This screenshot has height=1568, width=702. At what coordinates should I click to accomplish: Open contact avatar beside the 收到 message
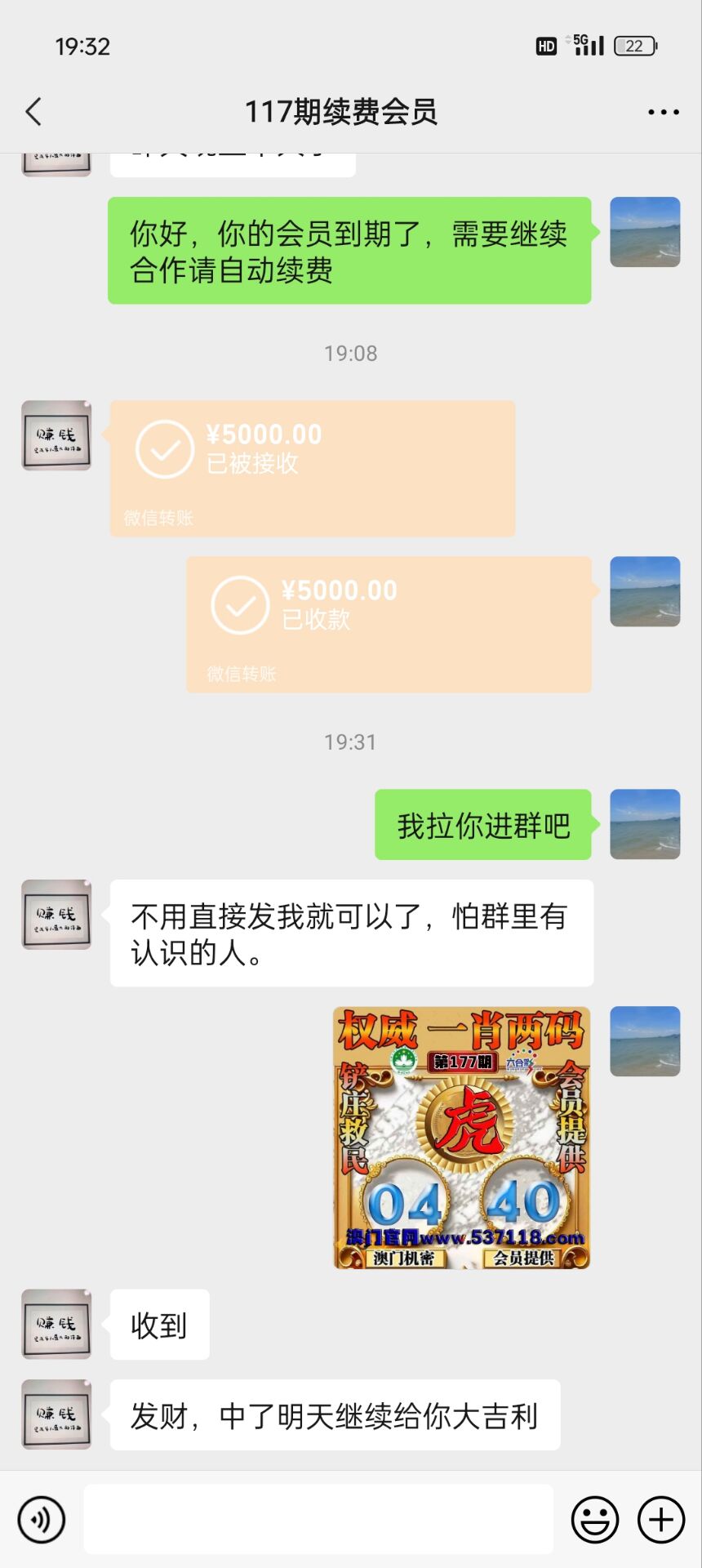(56, 1324)
